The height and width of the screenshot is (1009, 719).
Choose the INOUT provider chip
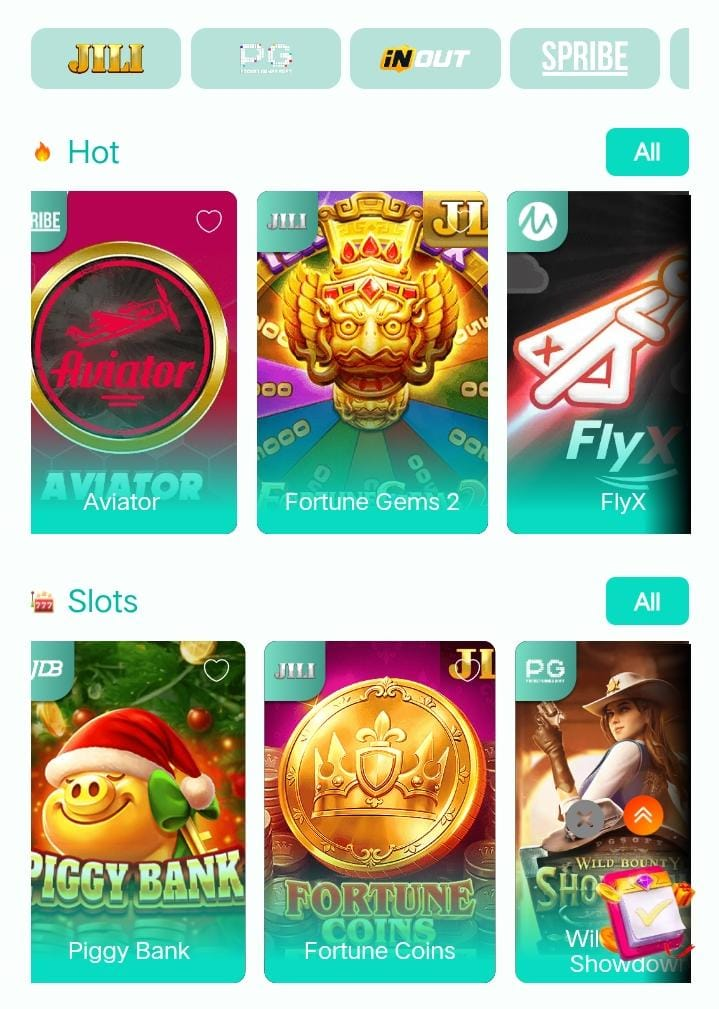point(425,59)
